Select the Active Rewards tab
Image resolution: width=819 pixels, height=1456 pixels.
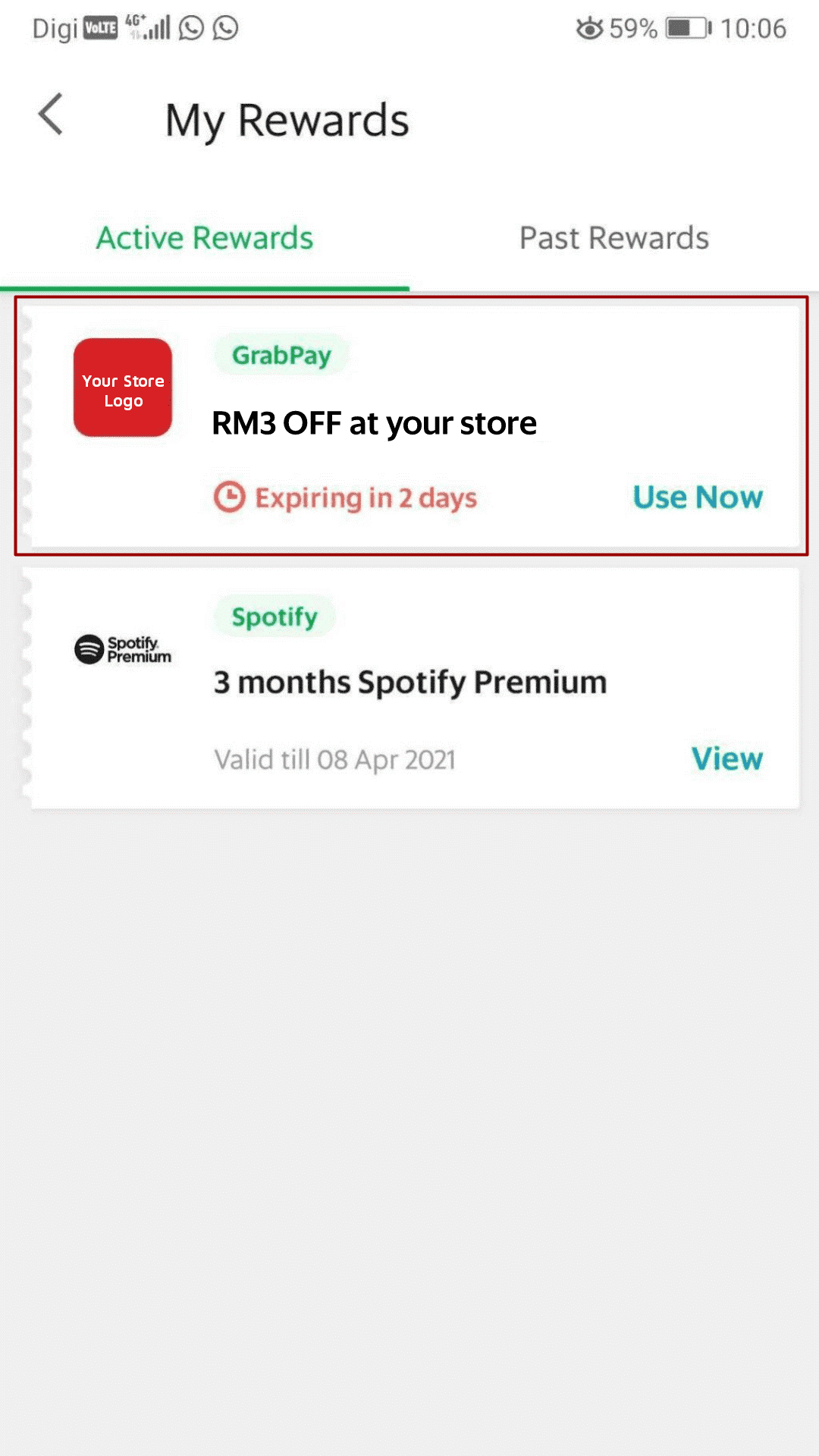[204, 237]
